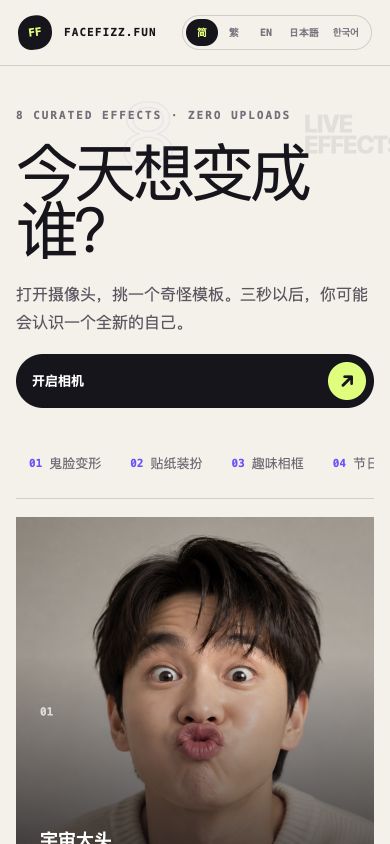Select 한국어 language option
The height and width of the screenshot is (844, 390).
point(345,33)
